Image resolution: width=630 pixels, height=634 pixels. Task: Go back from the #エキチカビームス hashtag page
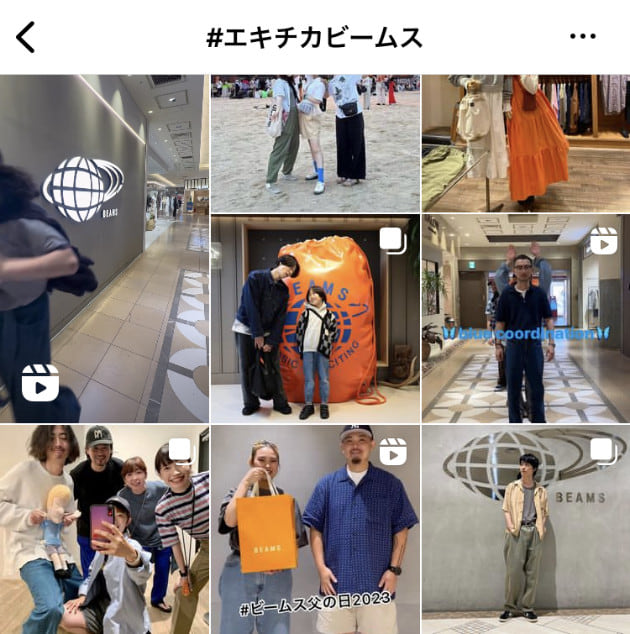click(26, 37)
